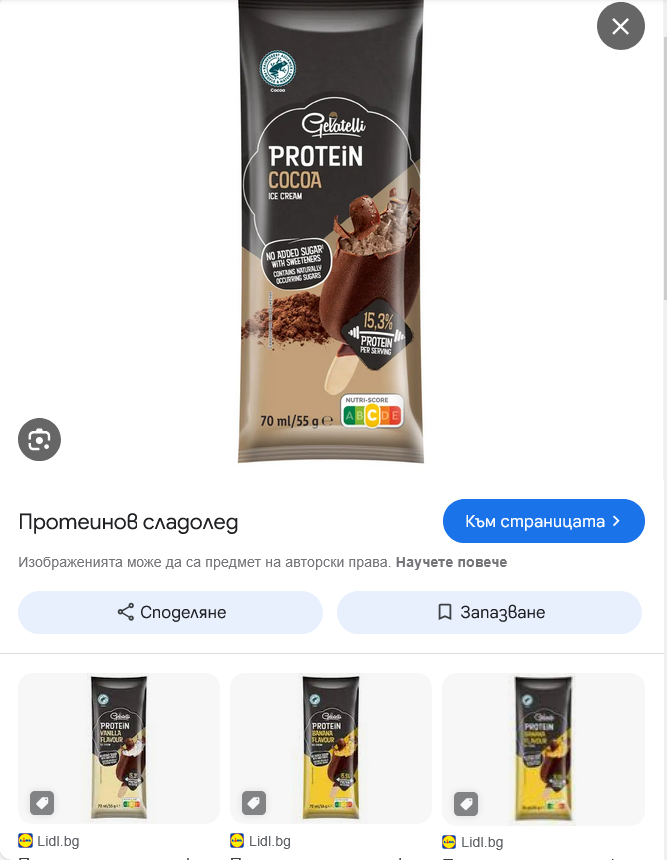Open the last related Lidl.bg ice cream result
Viewport: 667px width, 860px height.
543,748
